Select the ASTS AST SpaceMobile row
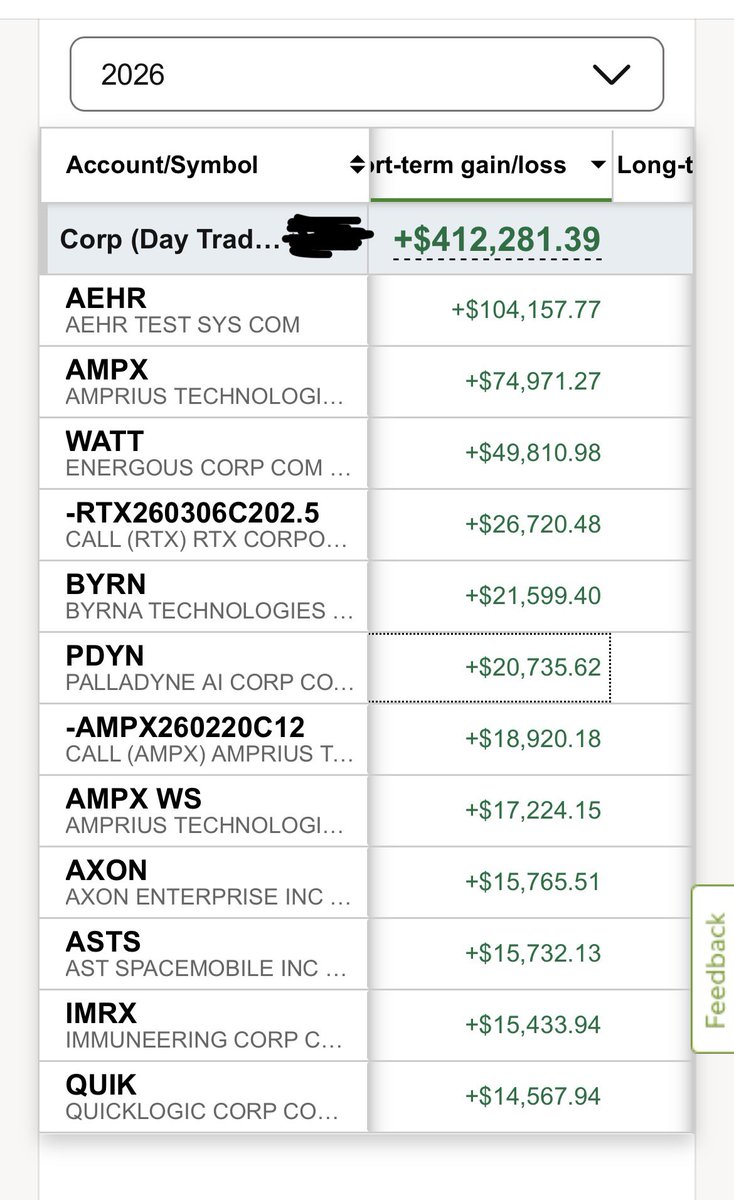 pyautogui.click(x=365, y=954)
